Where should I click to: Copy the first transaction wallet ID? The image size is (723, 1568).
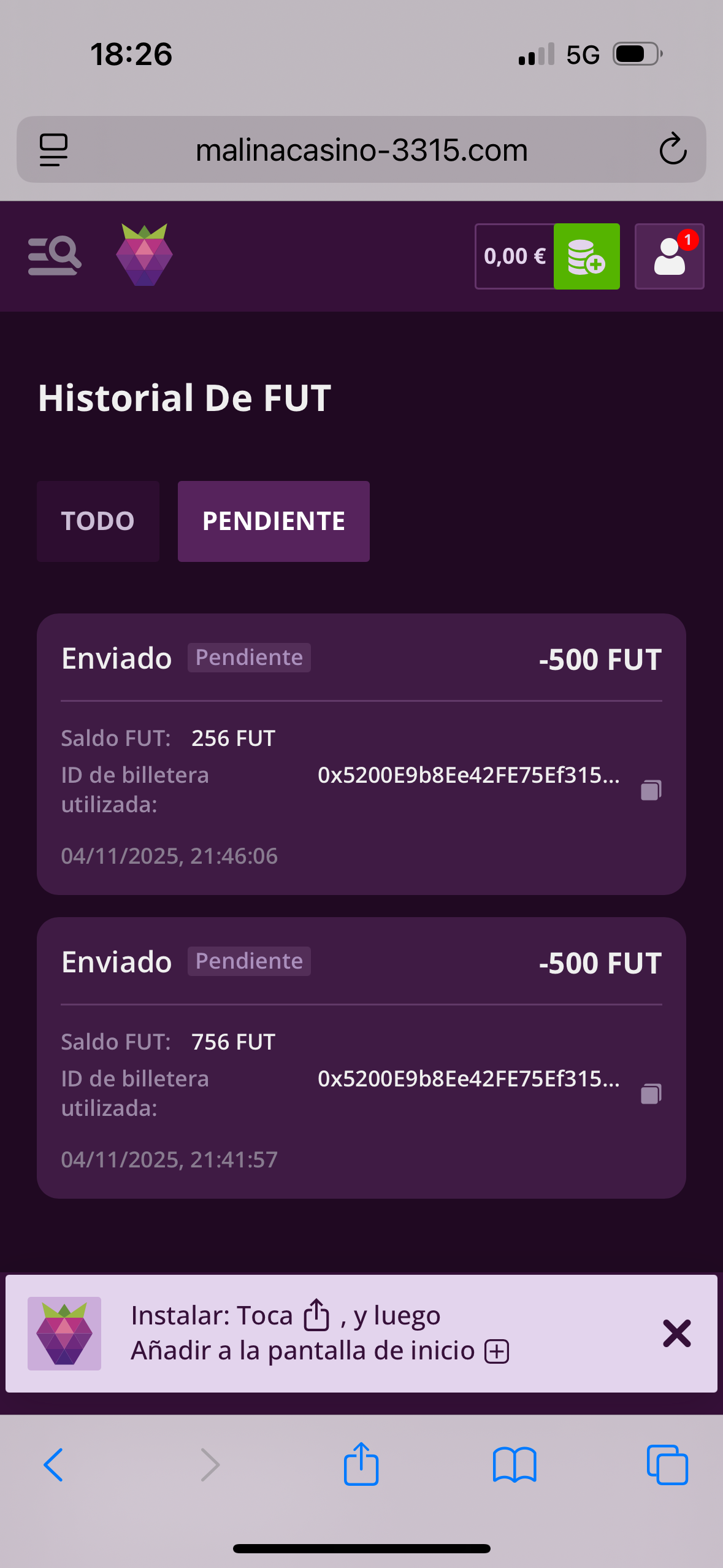651,790
